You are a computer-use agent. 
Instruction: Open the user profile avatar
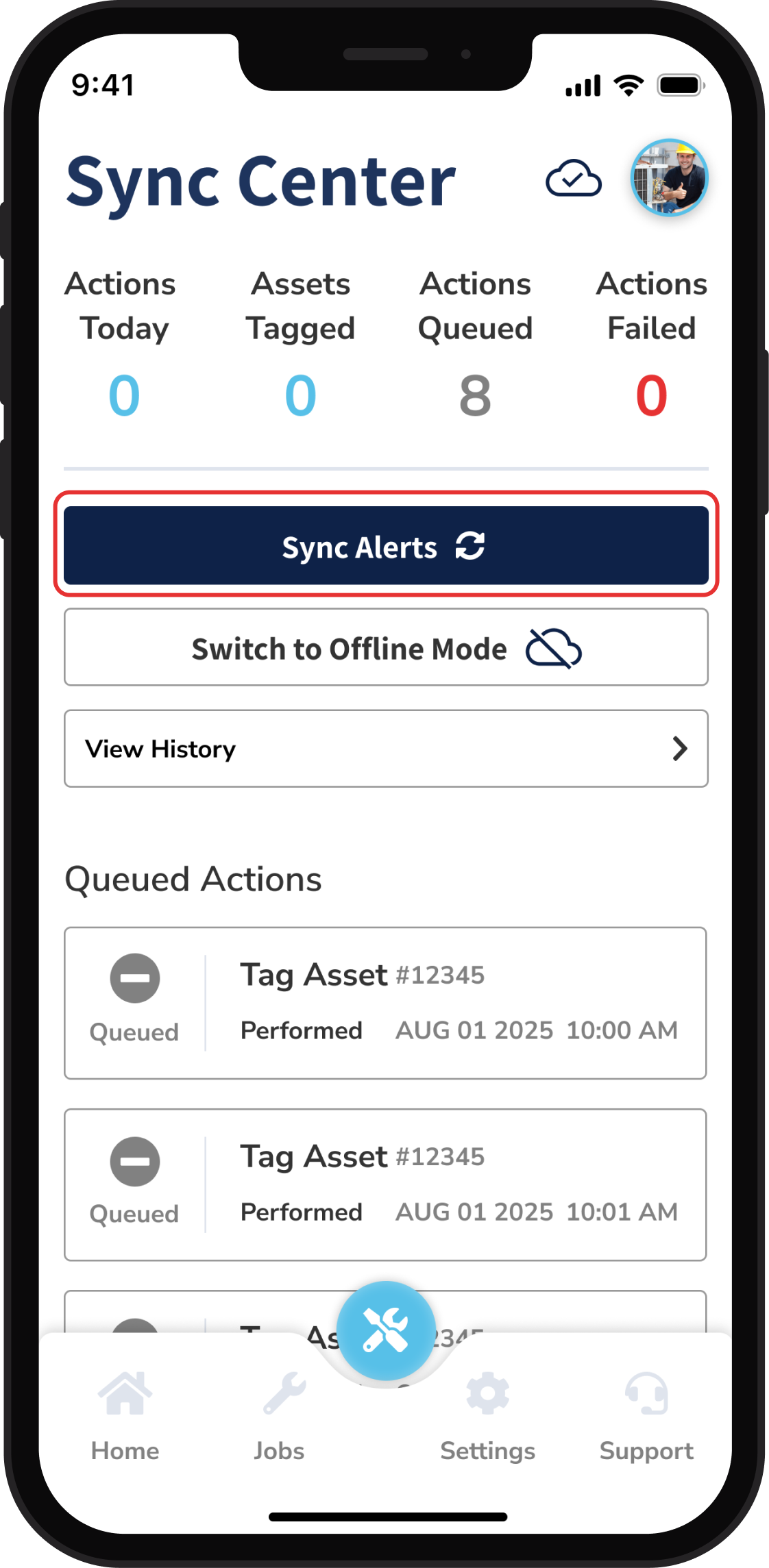[x=669, y=178]
